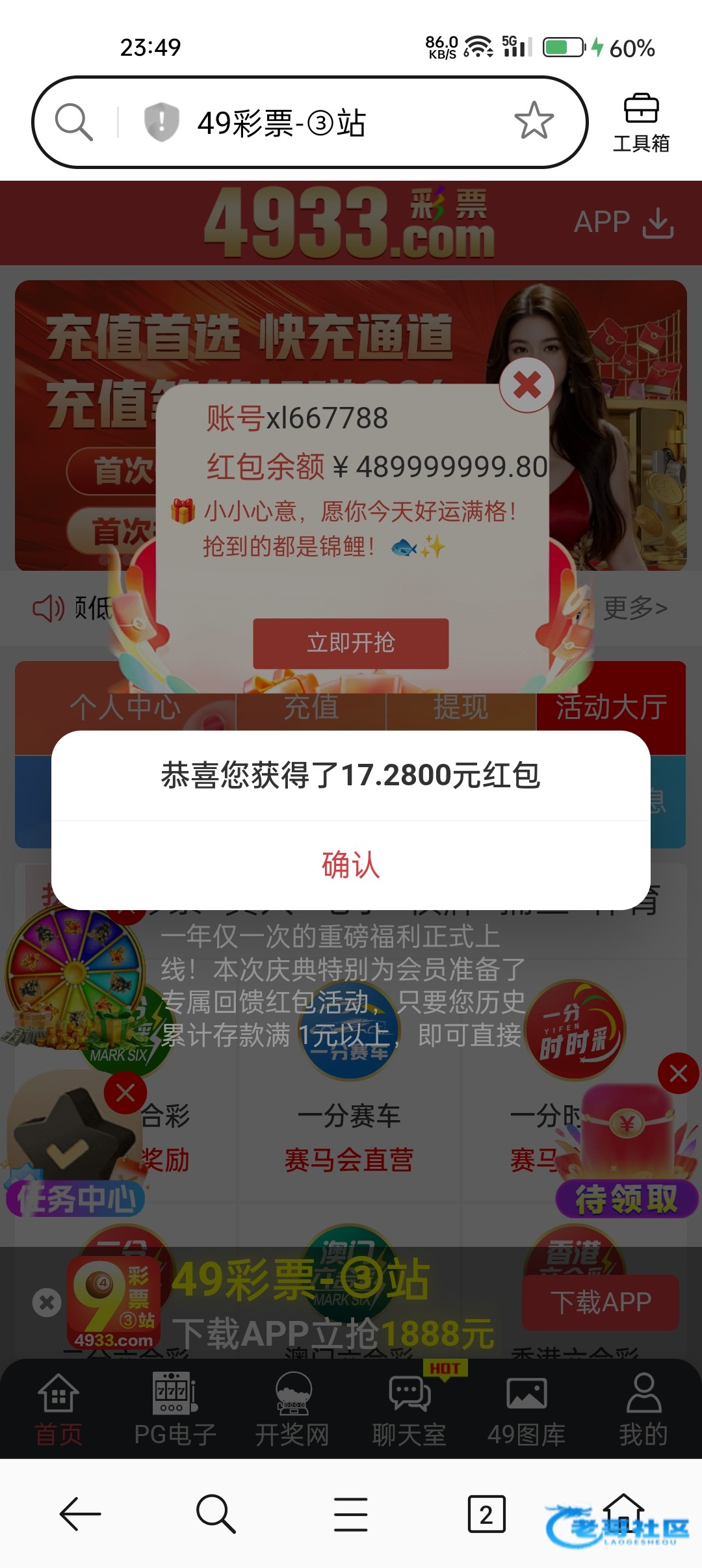Screen dimensions: 702x1568
Task: Close the 待领取 red packet widget
Action: [678, 1073]
